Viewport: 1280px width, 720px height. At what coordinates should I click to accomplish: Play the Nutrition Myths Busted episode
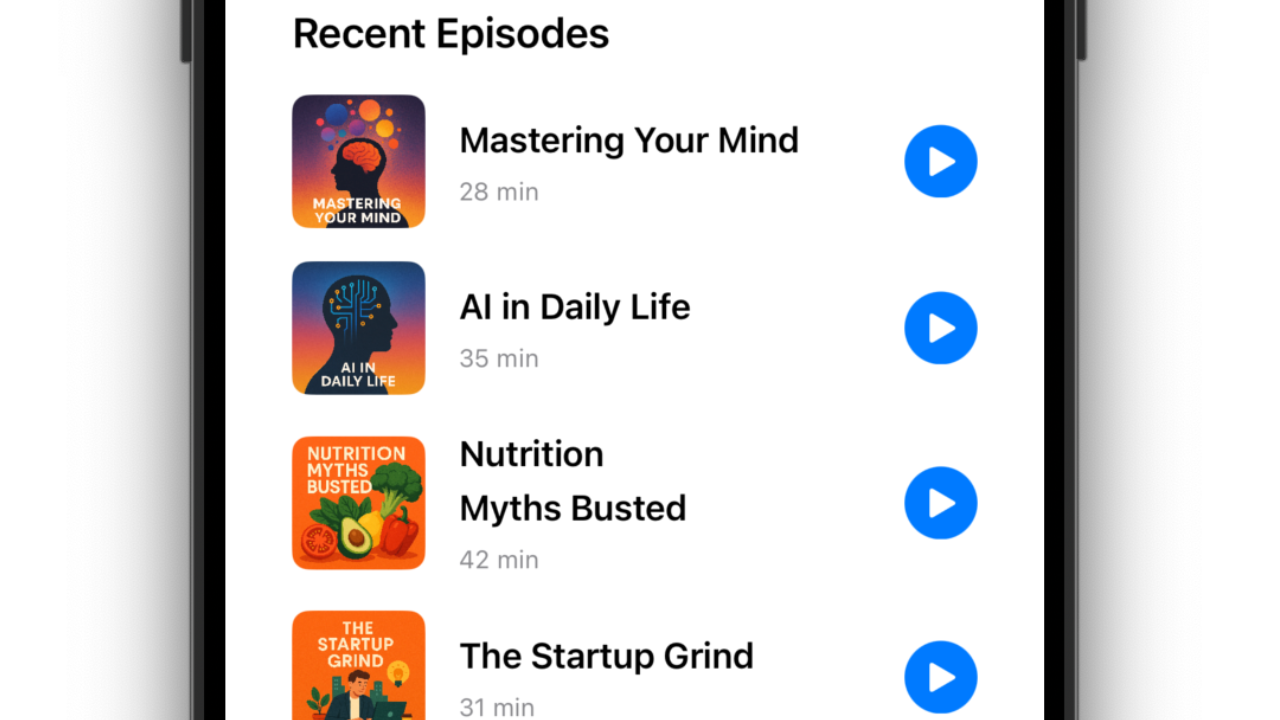tap(940, 503)
